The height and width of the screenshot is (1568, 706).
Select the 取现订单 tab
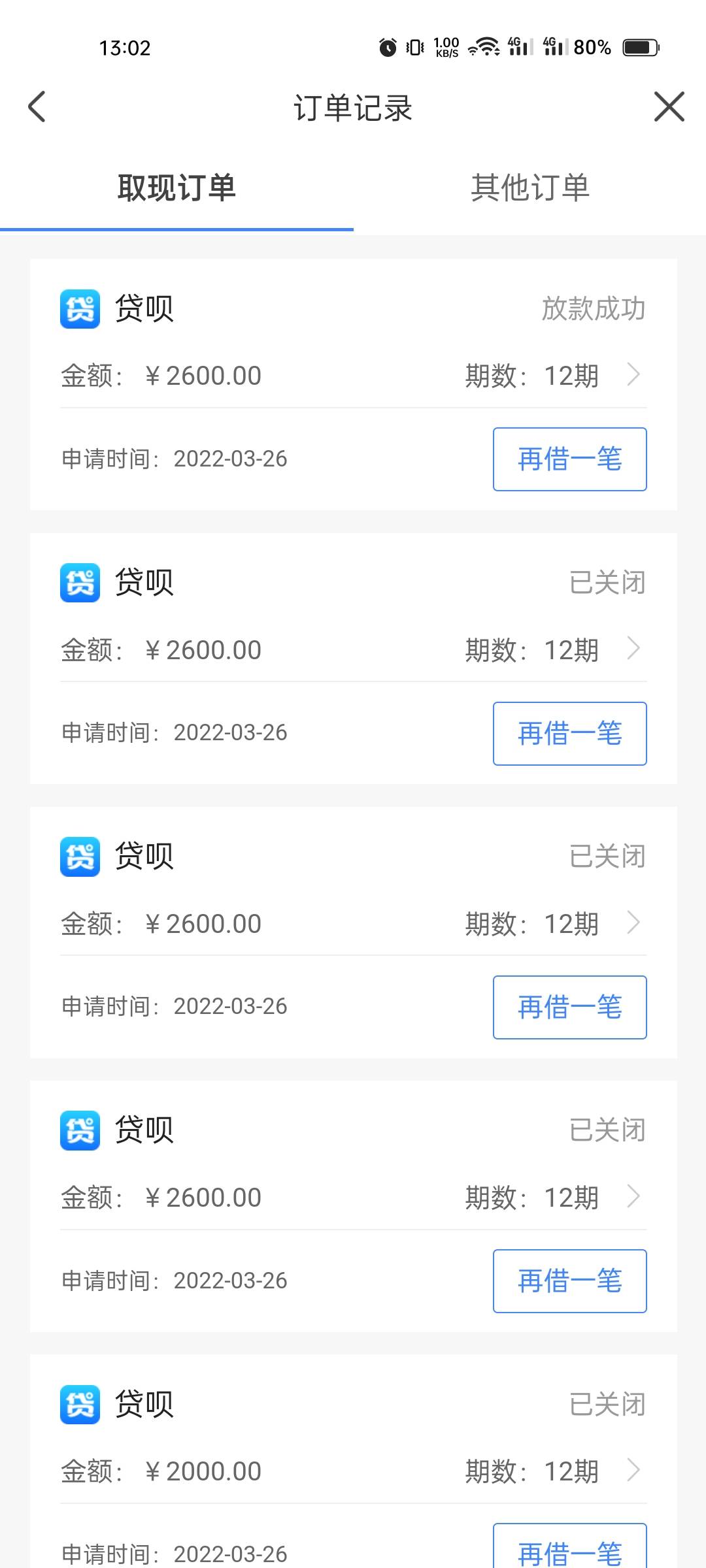[176, 188]
